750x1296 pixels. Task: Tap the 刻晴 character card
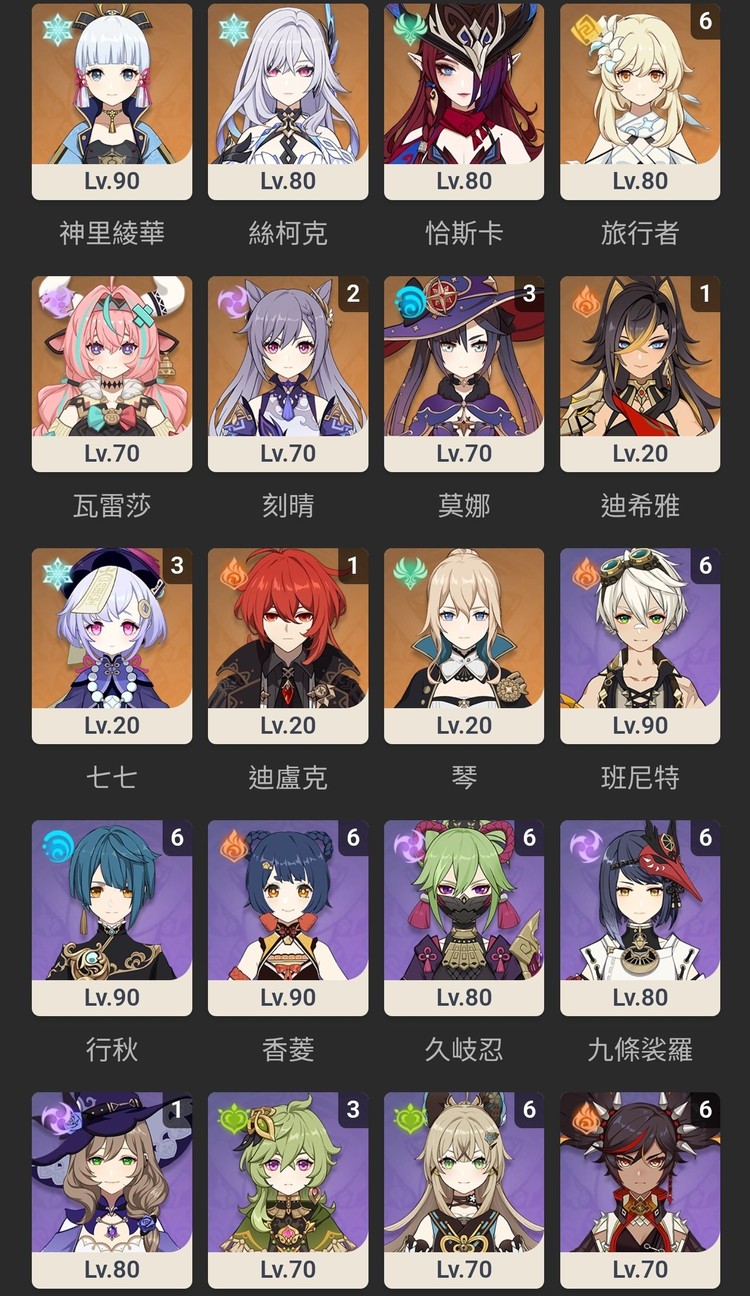coord(288,373)
